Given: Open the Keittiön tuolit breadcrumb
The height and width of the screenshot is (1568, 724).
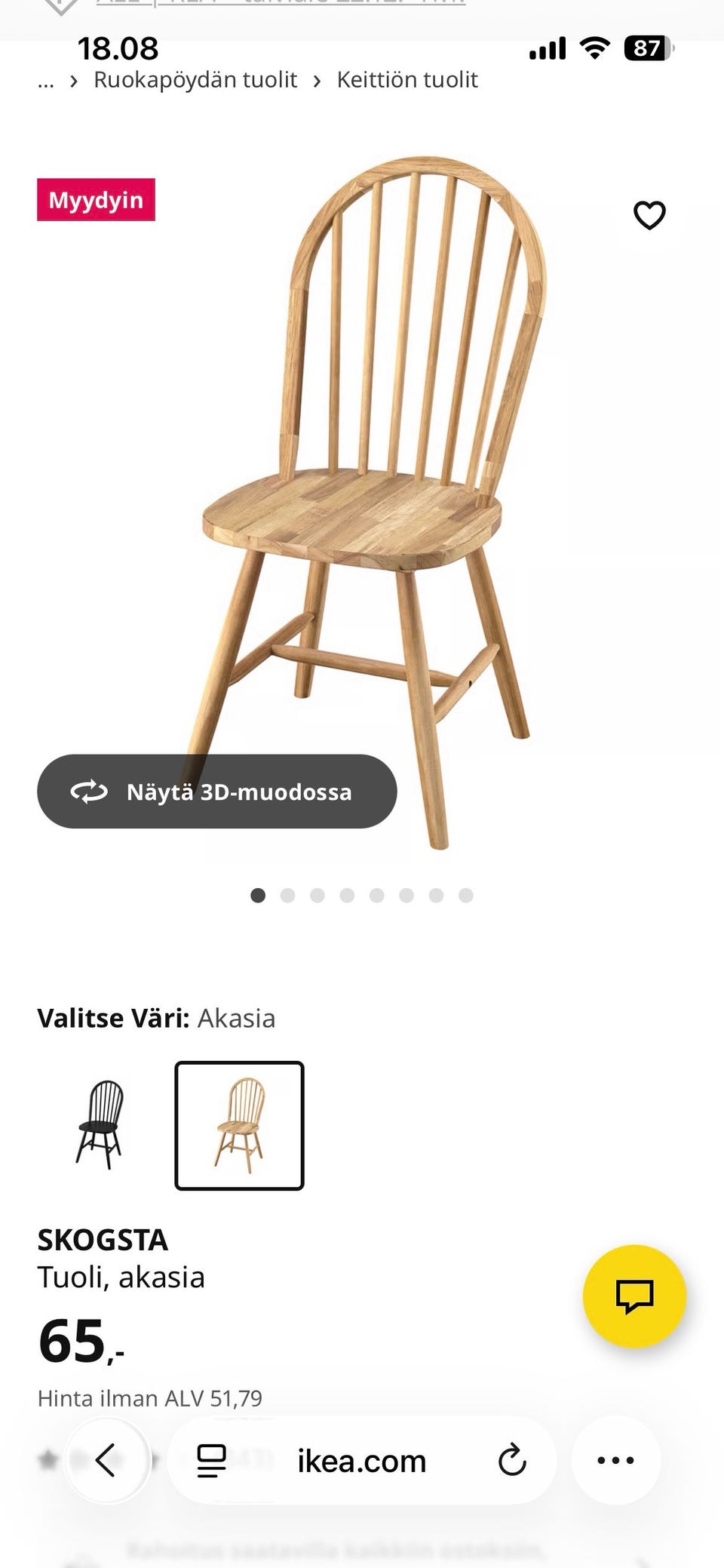Looking at the screenshot, I should [x=407, y=79].
